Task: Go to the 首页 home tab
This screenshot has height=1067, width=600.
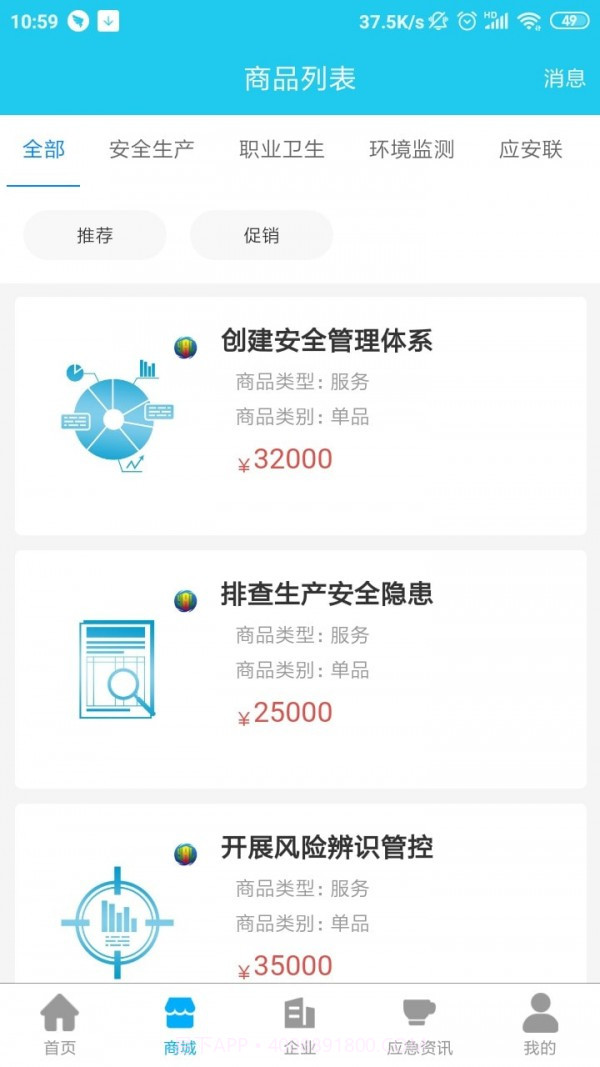Action: point(60,1026)
